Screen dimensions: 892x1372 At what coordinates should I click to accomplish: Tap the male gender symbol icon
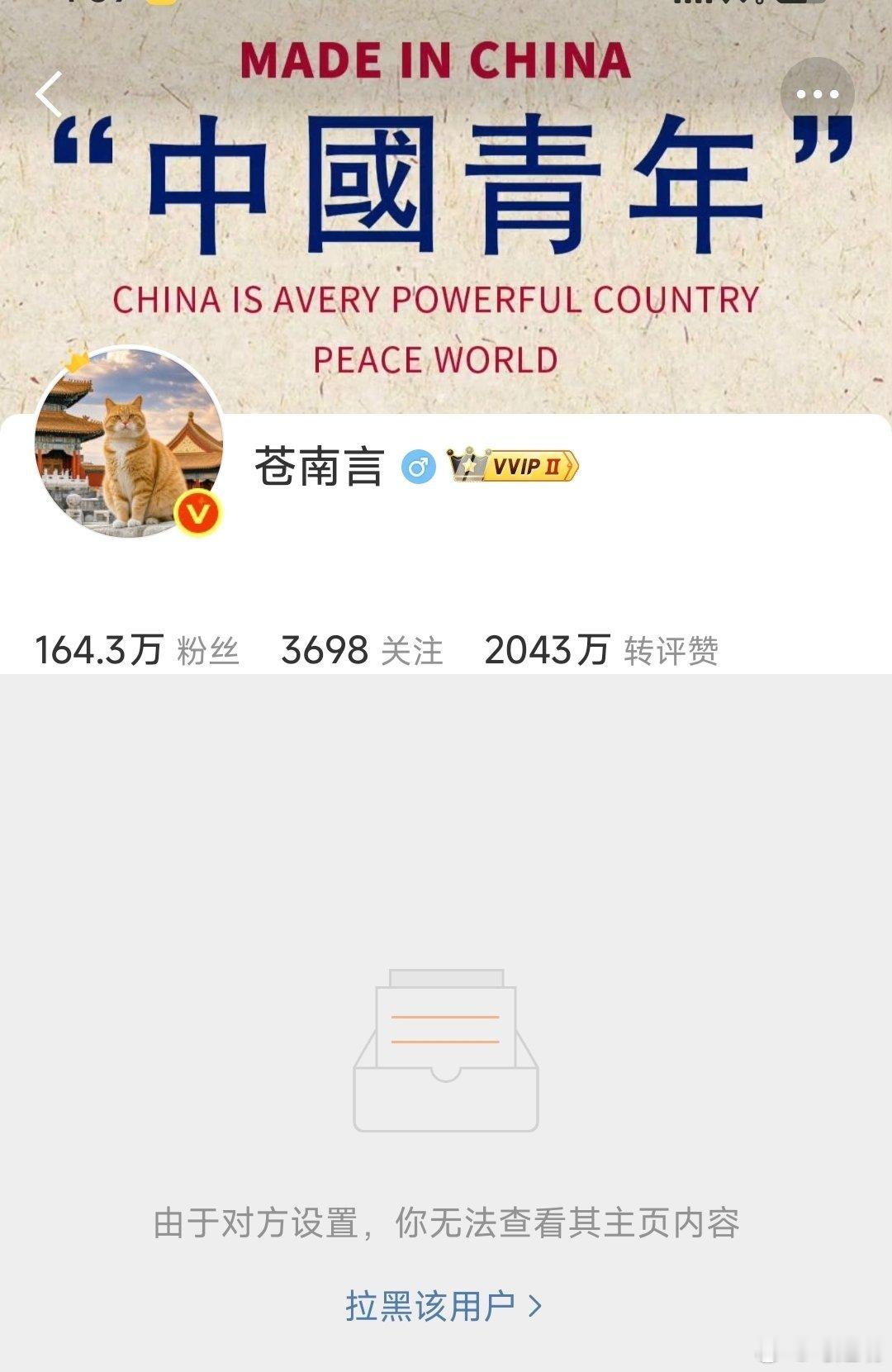pyautogui.click(x=420, y=468)
